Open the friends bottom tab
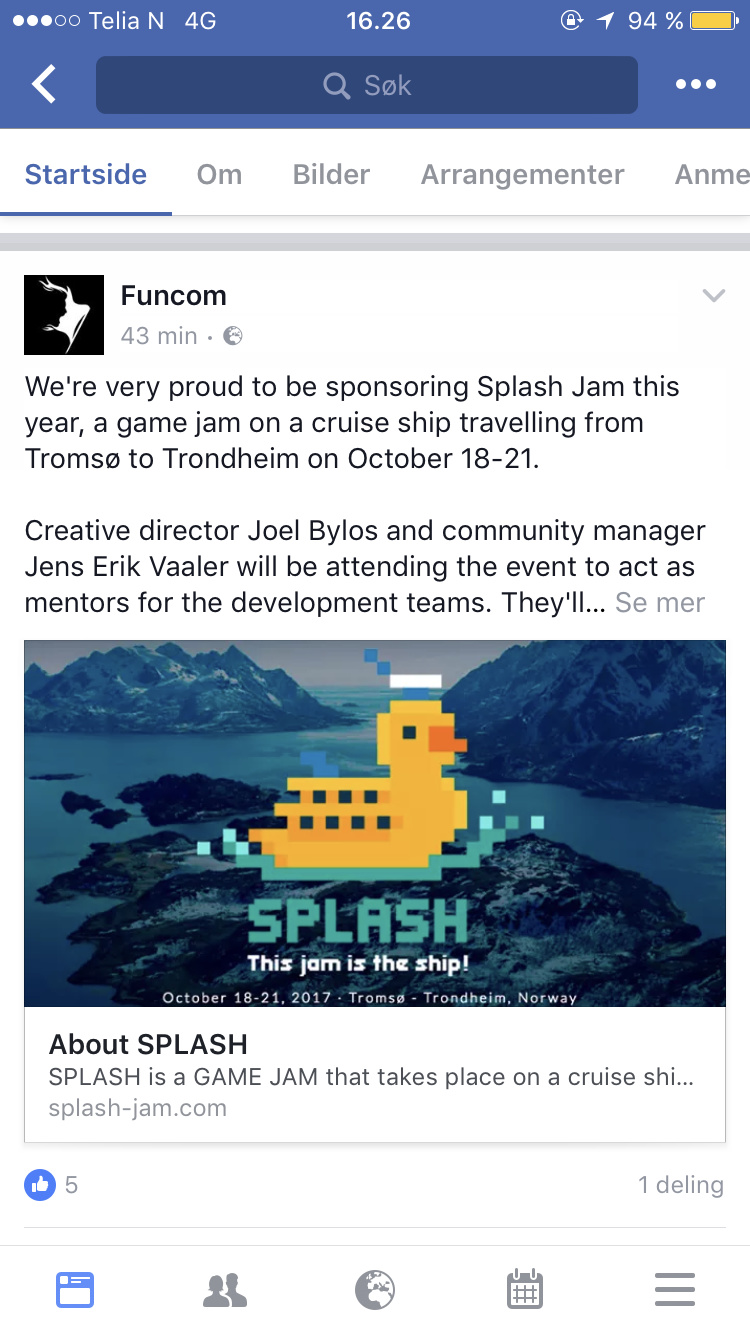The height and width of the screenshot is (1334, 750). click(225, 1289)
